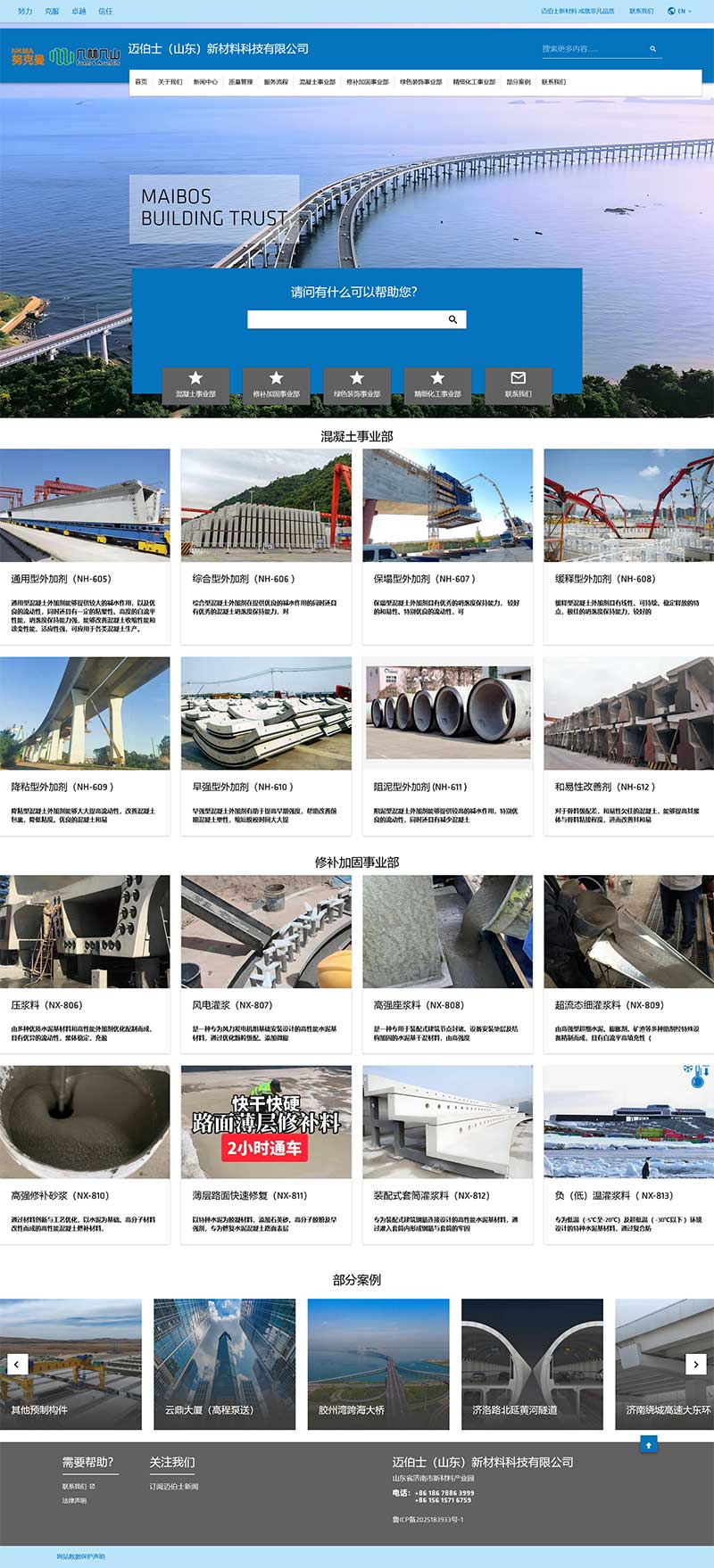Screen dimensions: 714x1568
Task: Open the 首页 nav item
Action: [141, 82]
